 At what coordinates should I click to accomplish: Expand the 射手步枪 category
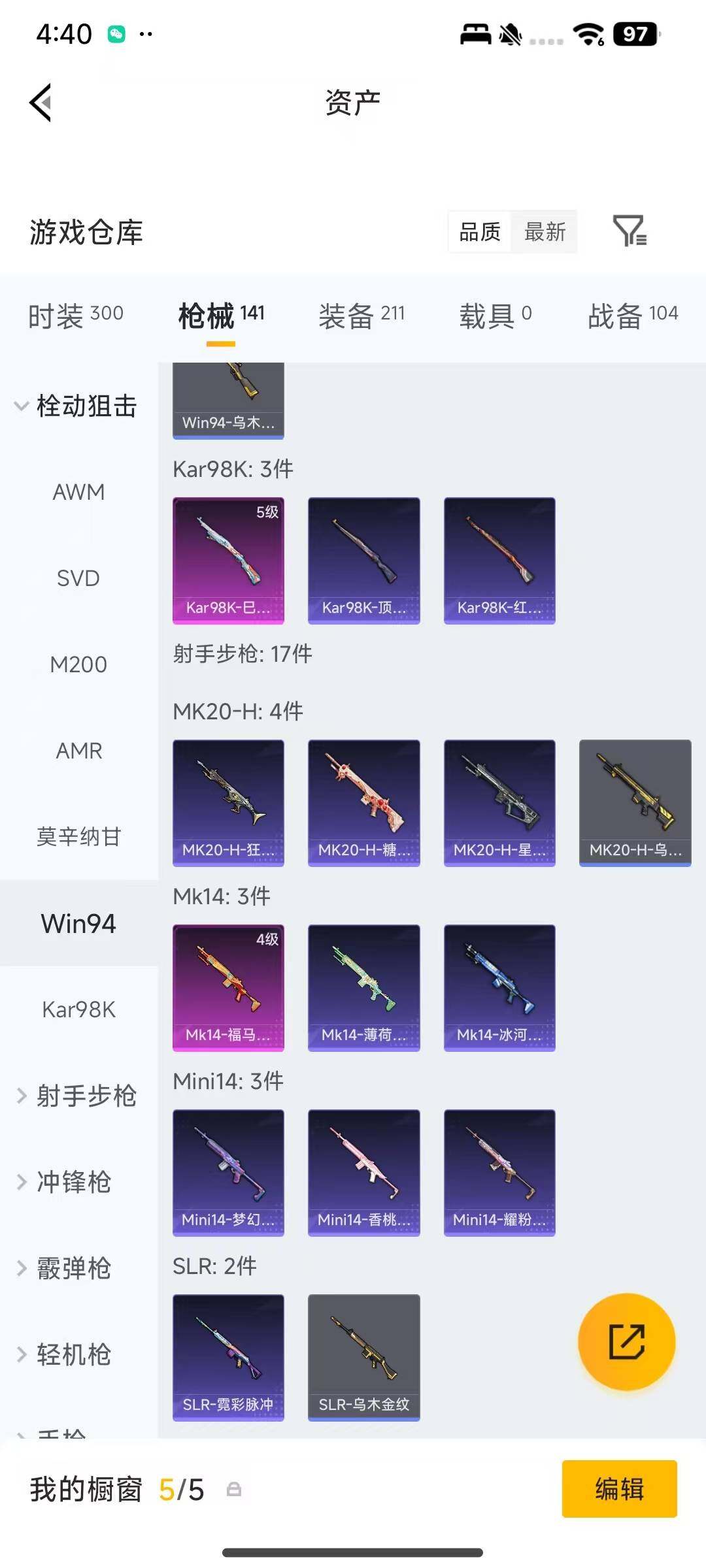click(x=76, y=1096)
